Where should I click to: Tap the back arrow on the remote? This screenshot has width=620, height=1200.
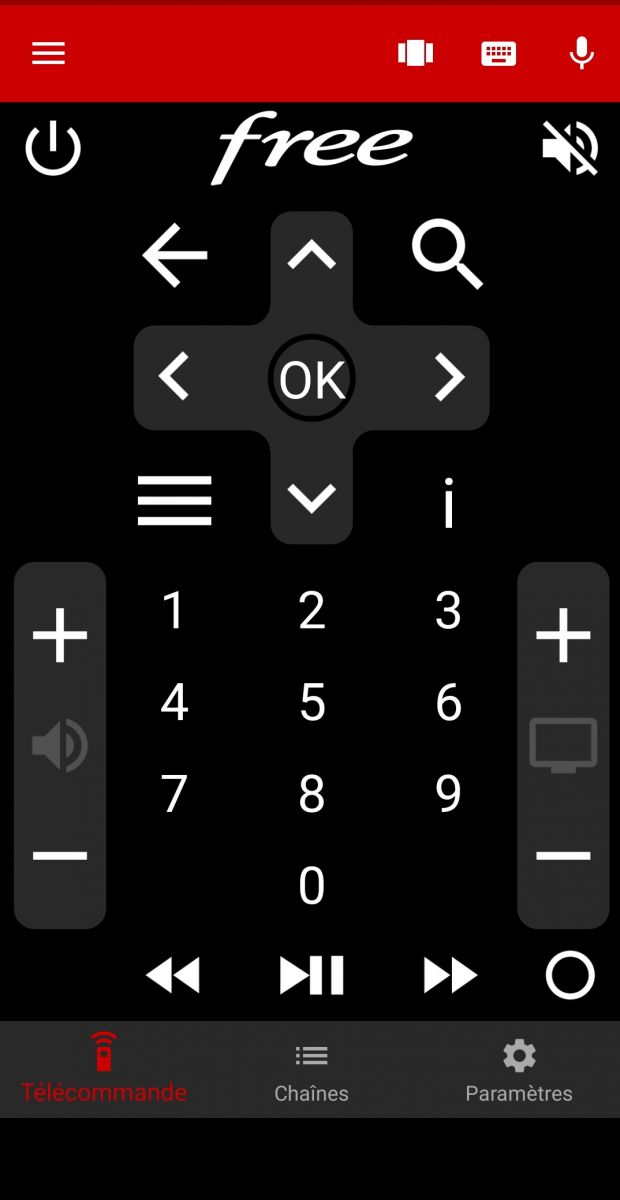(x=175, y=256)
